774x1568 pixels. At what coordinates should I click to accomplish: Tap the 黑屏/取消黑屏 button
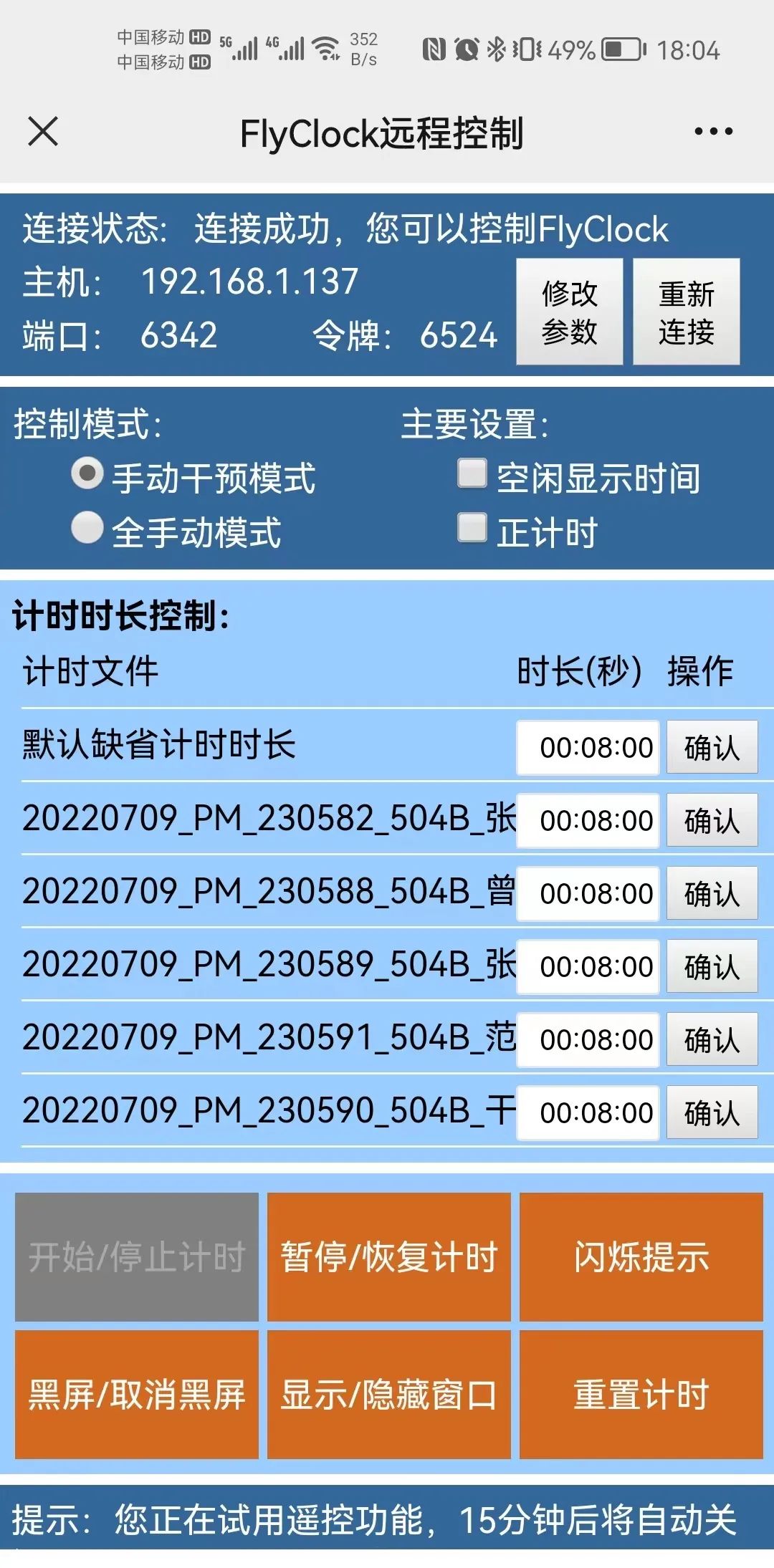138,1395
